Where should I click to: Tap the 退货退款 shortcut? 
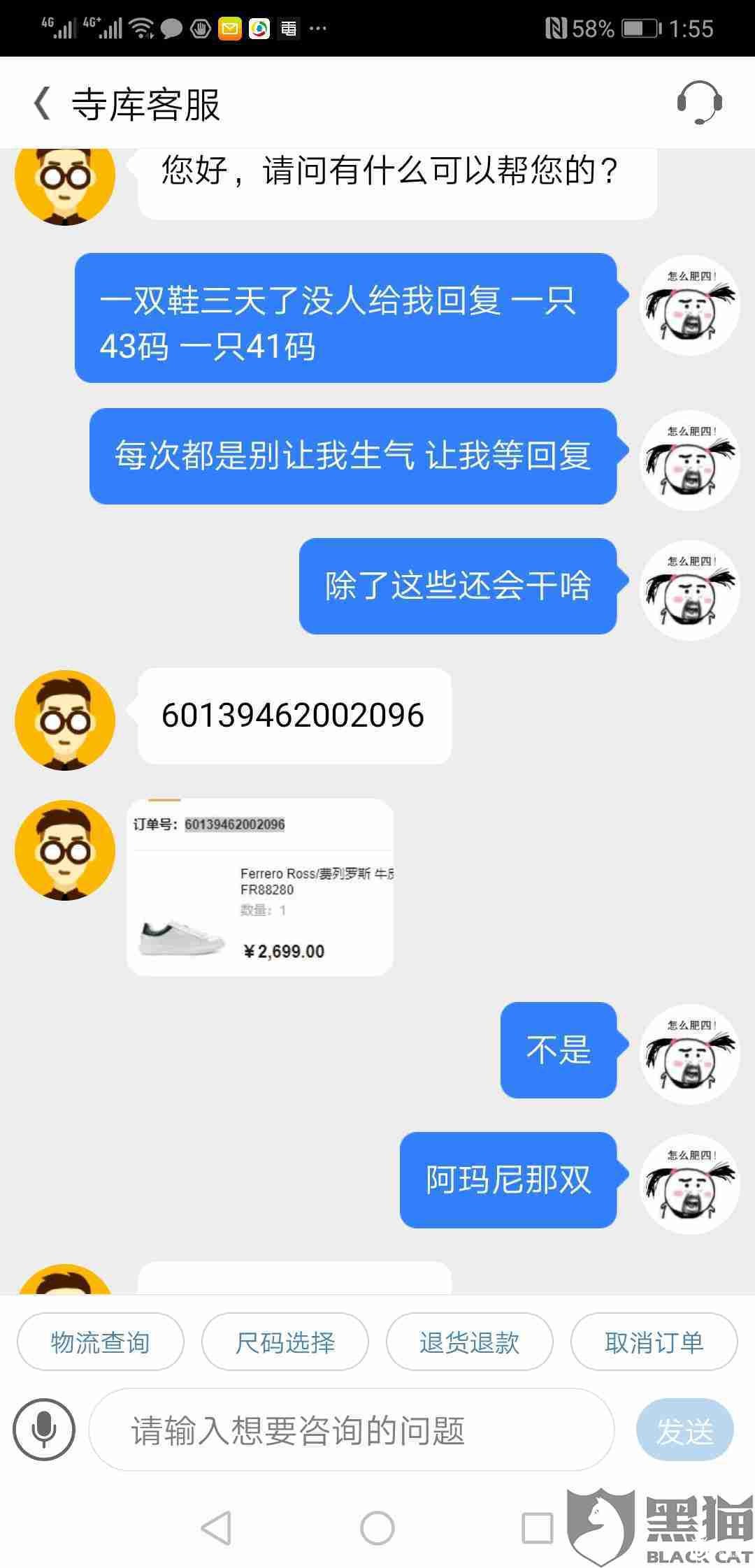469,1342
